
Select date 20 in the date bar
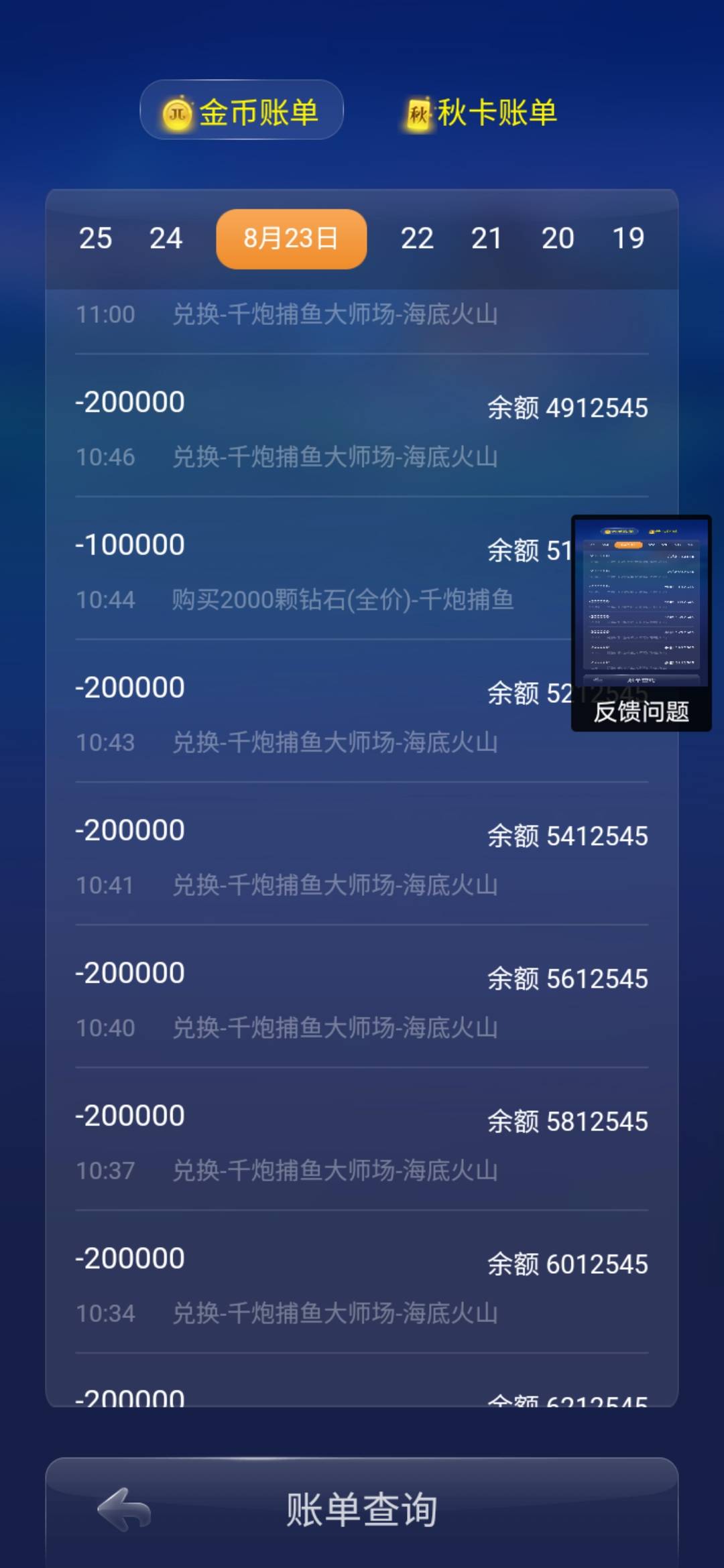[x=558, y=239]
